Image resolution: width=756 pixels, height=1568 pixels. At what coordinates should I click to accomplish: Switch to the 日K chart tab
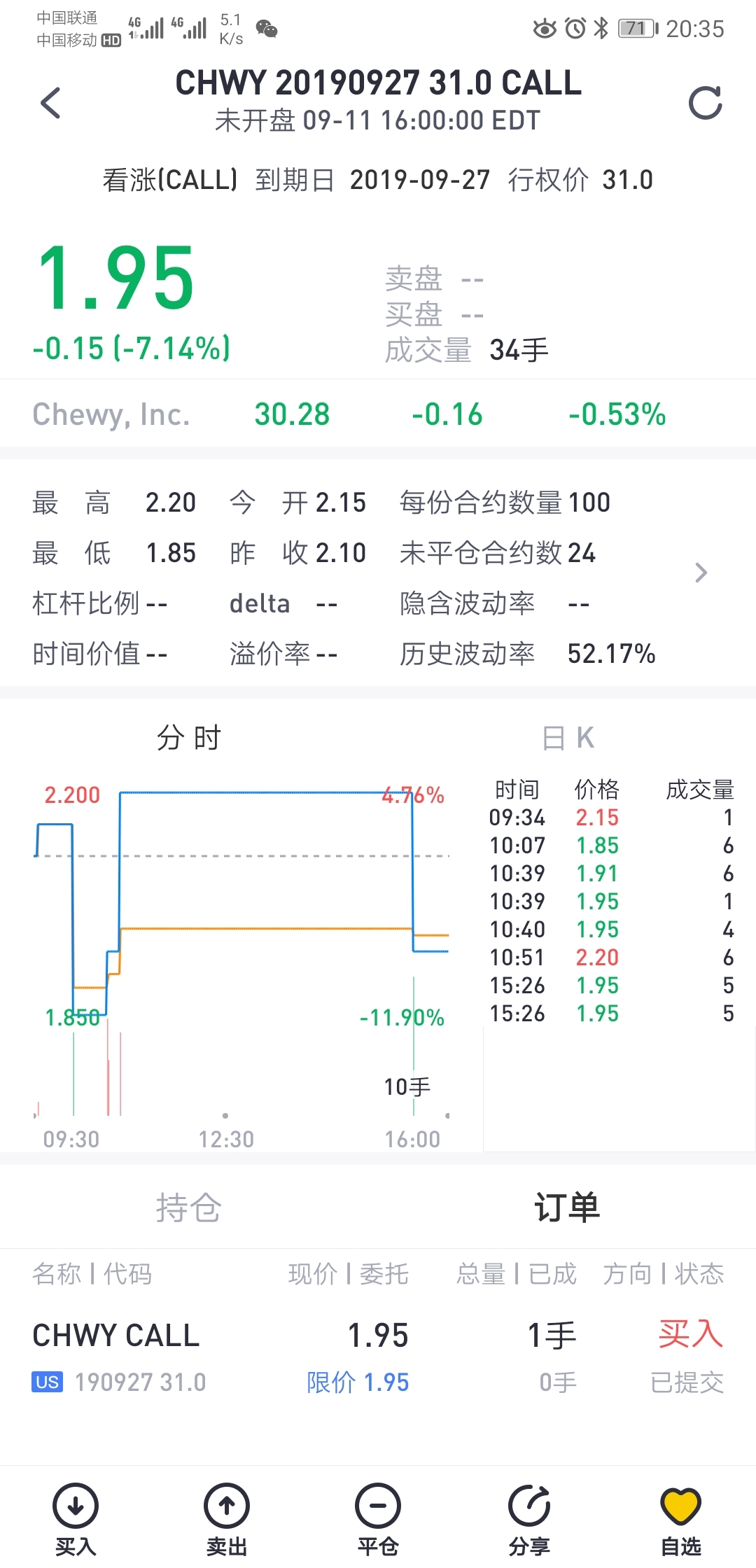tap(568, 738)
